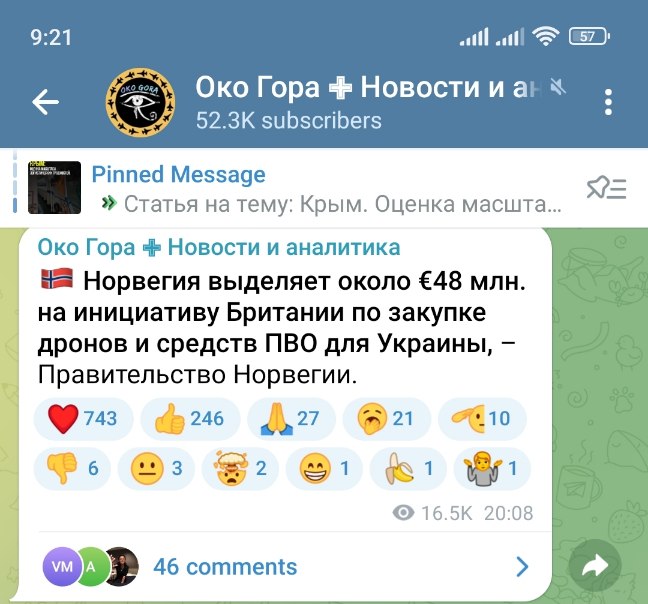Viewport: 648px width, 604px height.
Task: React with the grinning face (1)
Action: (322, 467)
